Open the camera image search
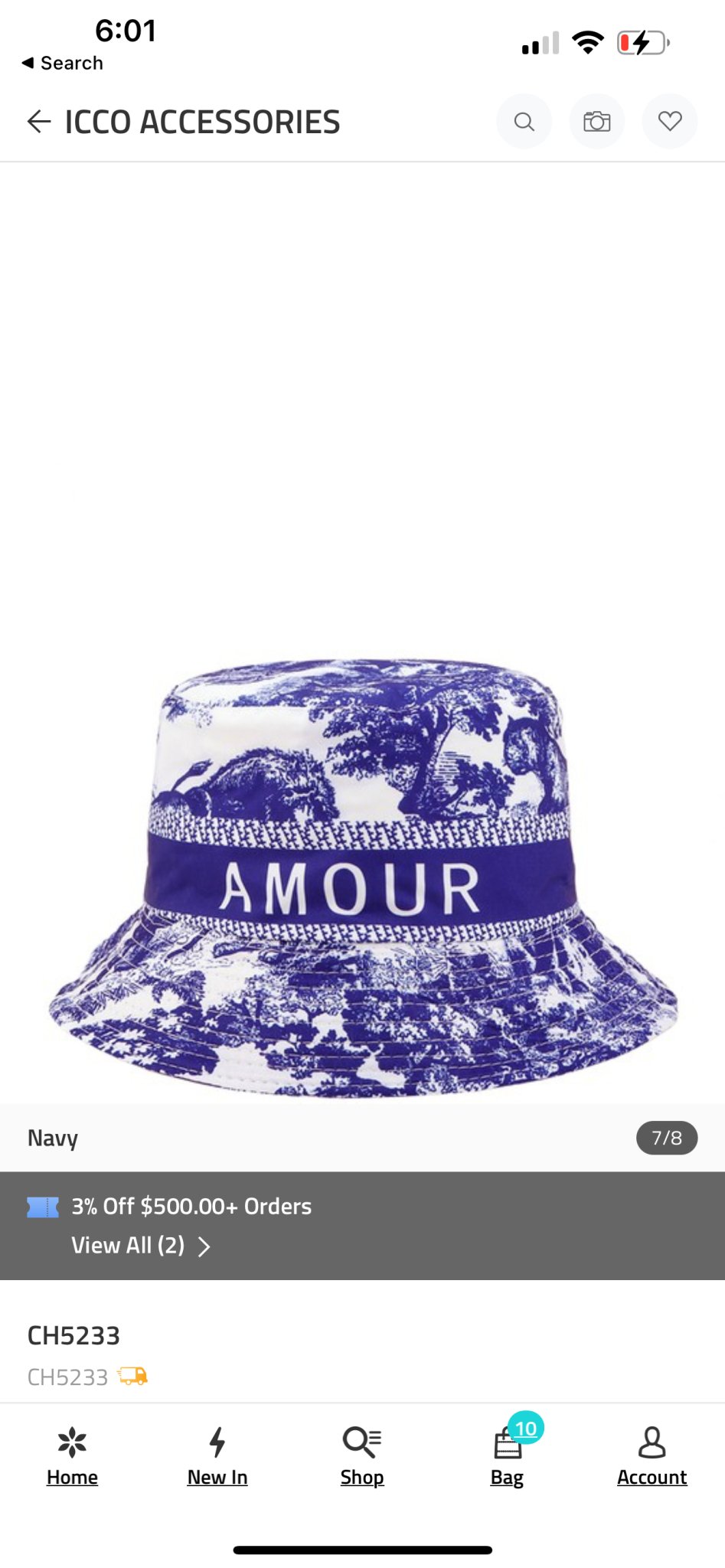Screen dimensions: 725x1568 (x=596, y=122)
